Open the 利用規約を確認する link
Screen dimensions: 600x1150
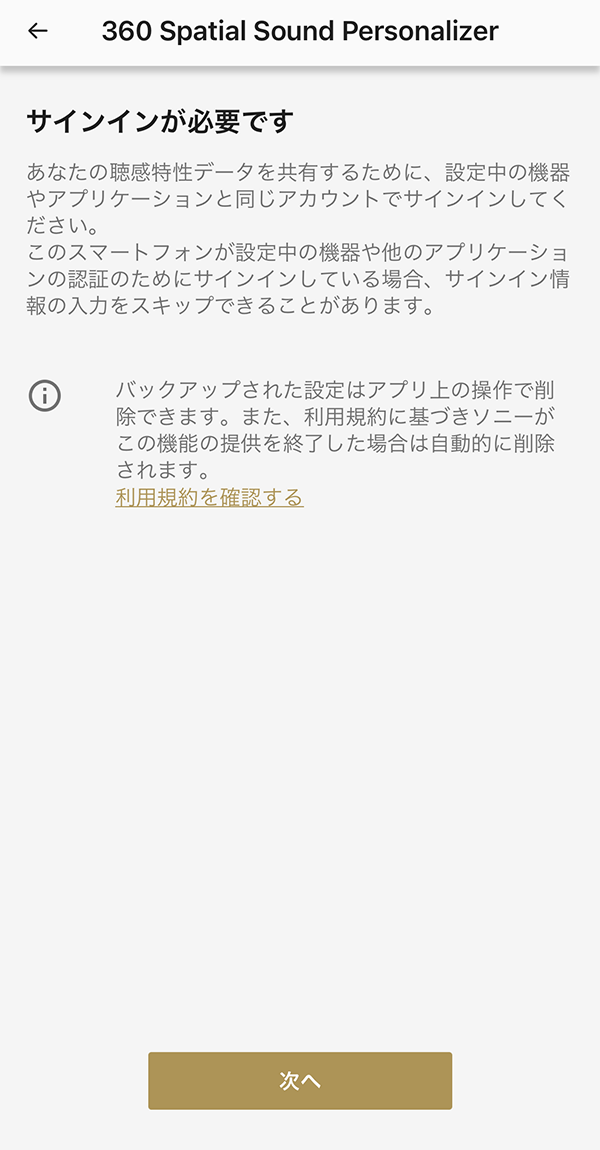pos(209,497)
